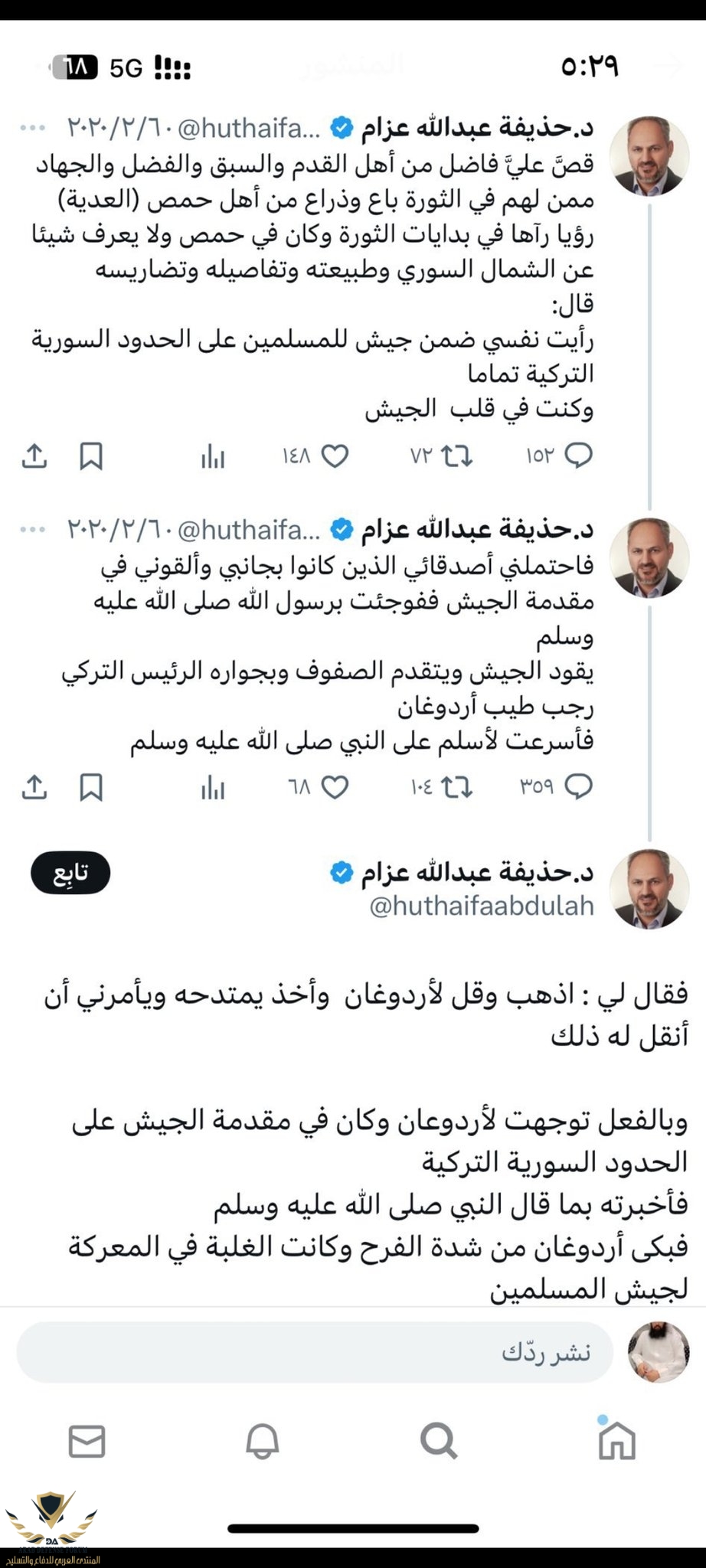Tap the نشر ردّك reply field
The width and height of the screenshot is (706, 1568).
[315, 1353]
